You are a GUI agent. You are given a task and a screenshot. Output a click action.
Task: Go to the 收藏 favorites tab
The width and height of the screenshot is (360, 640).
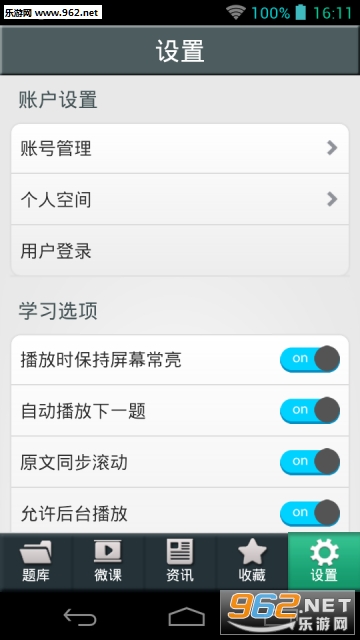(x=252, y=561)
